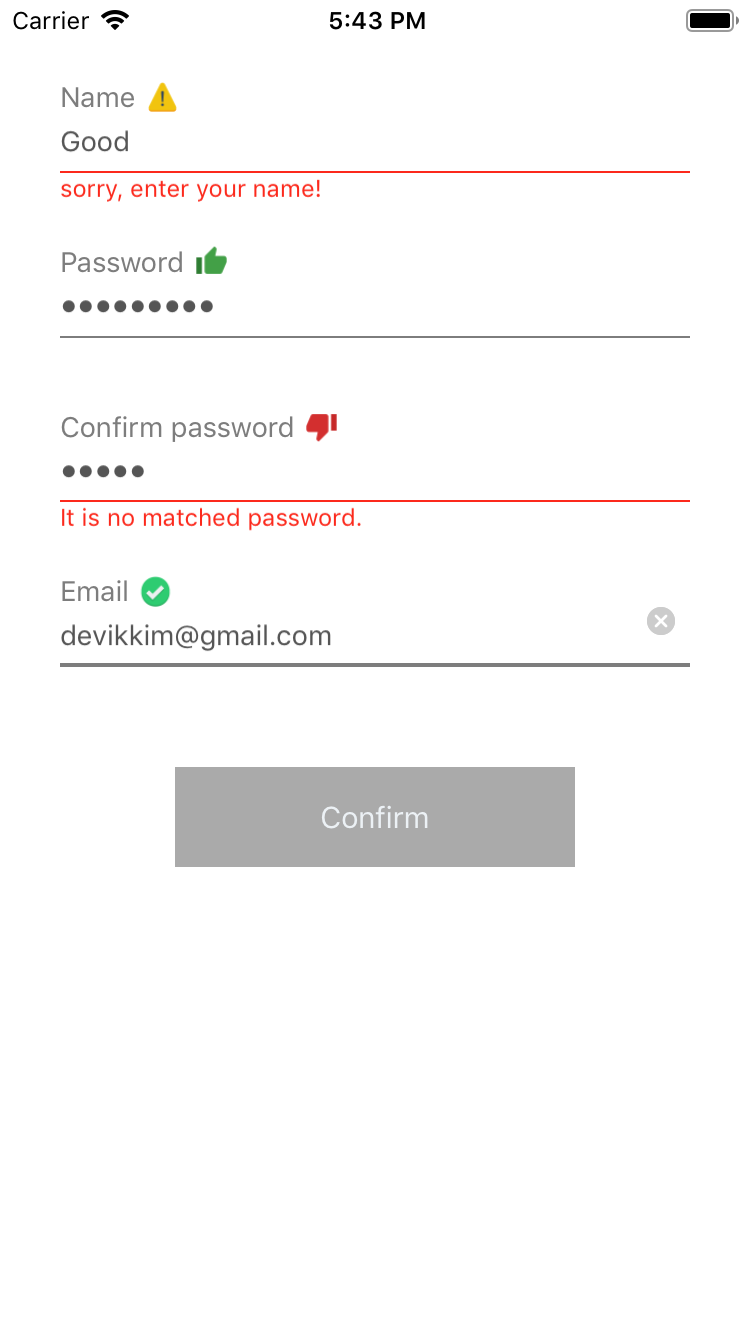Edit the Confirm password field

click(375, 471)
